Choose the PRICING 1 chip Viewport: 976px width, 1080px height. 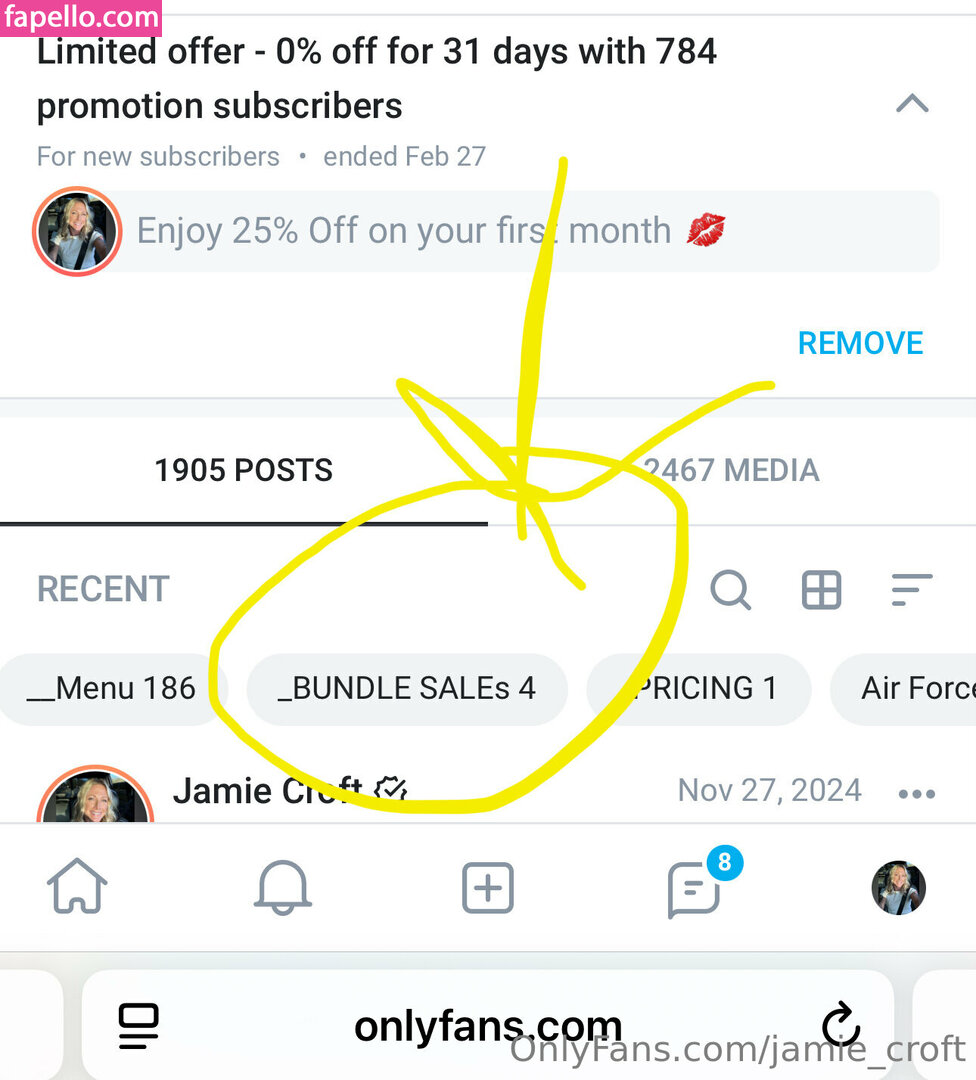point(700,688)
